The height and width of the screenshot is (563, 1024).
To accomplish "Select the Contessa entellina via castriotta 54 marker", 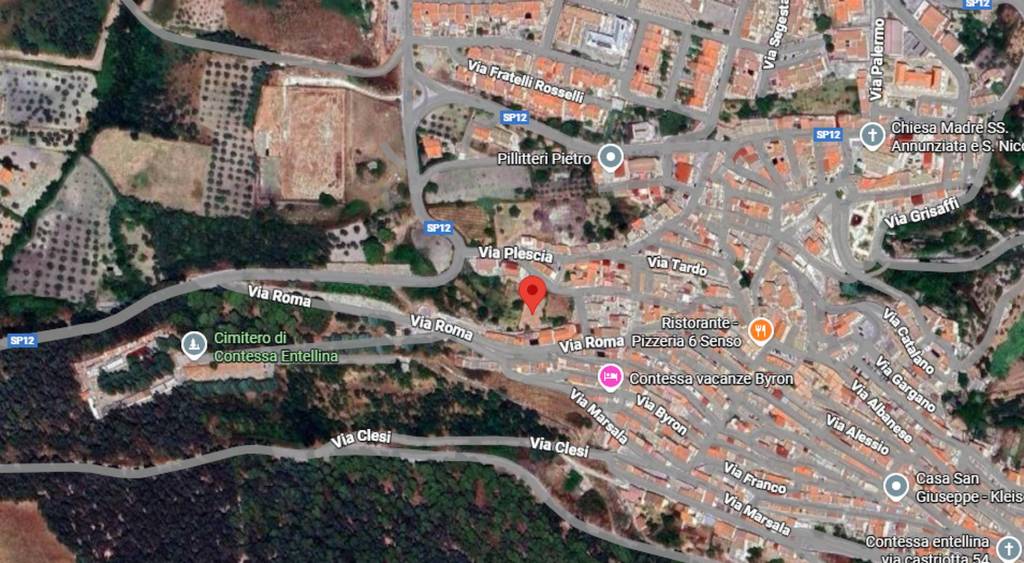I will click(x=1008, y=547).
